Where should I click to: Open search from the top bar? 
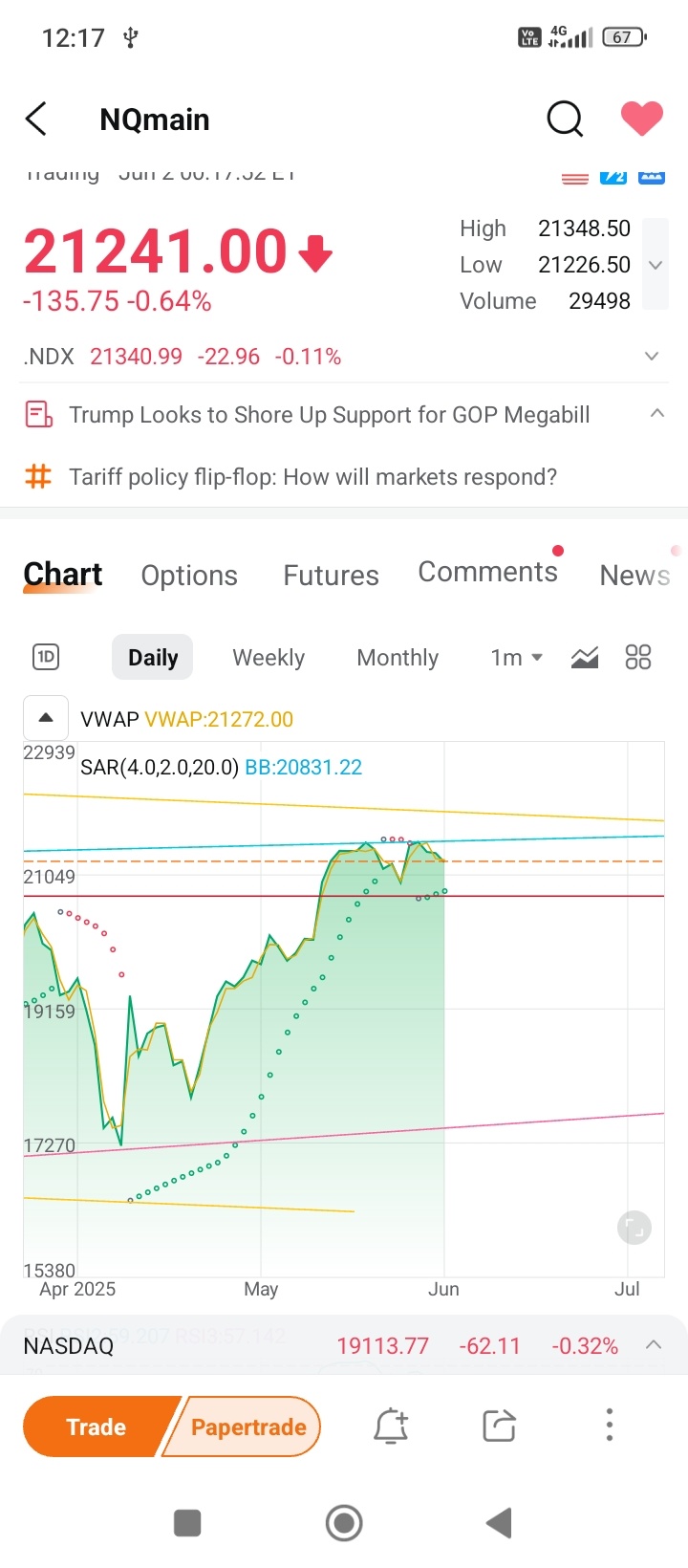pos(565,120)
